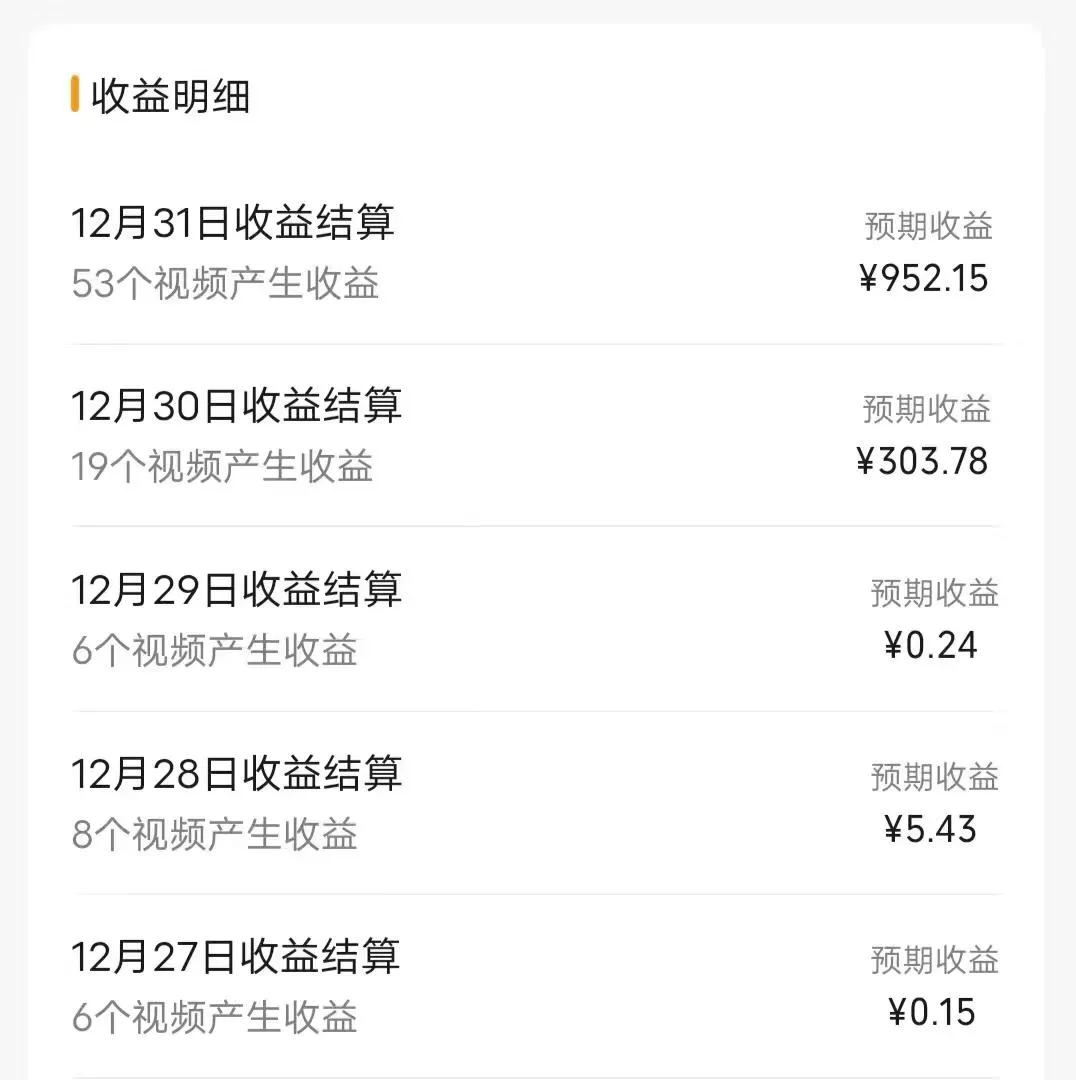1076x1080 pixels.
Task: Click the orange marker beside 收益明细
Action: [75, 95]
